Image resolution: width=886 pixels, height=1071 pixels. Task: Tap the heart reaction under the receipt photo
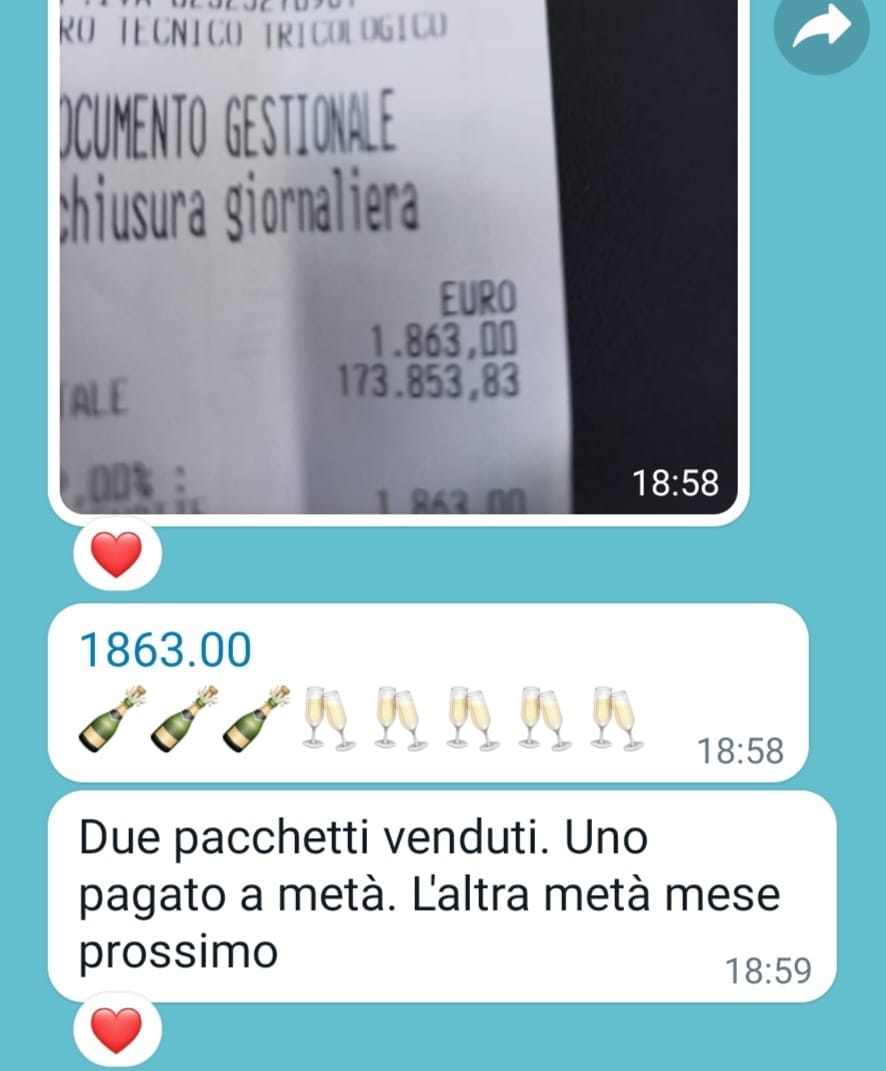click(116, 554)
